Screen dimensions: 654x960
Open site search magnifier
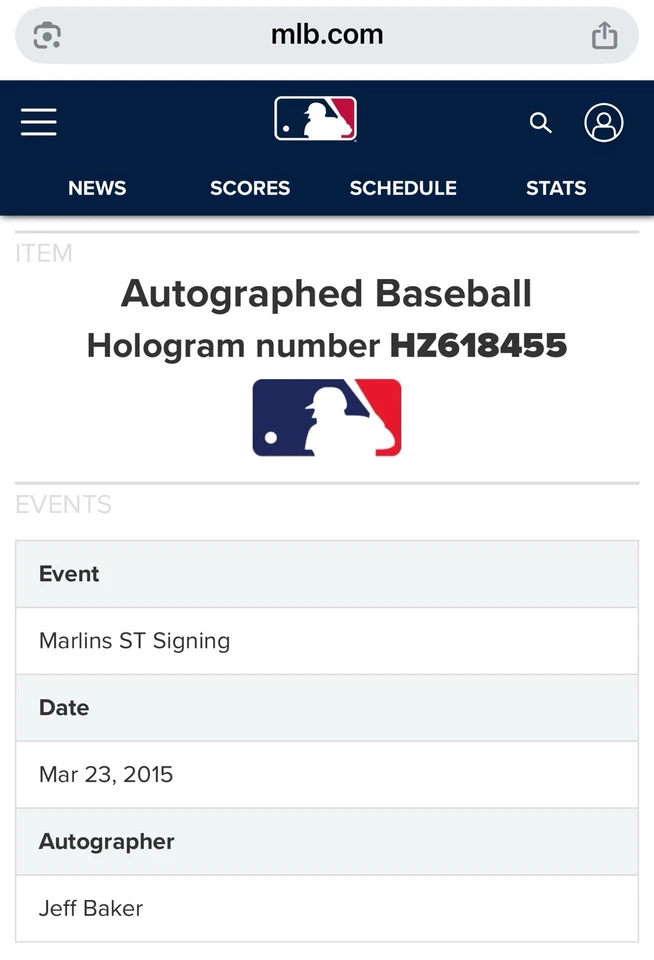[x=541, y=123]
